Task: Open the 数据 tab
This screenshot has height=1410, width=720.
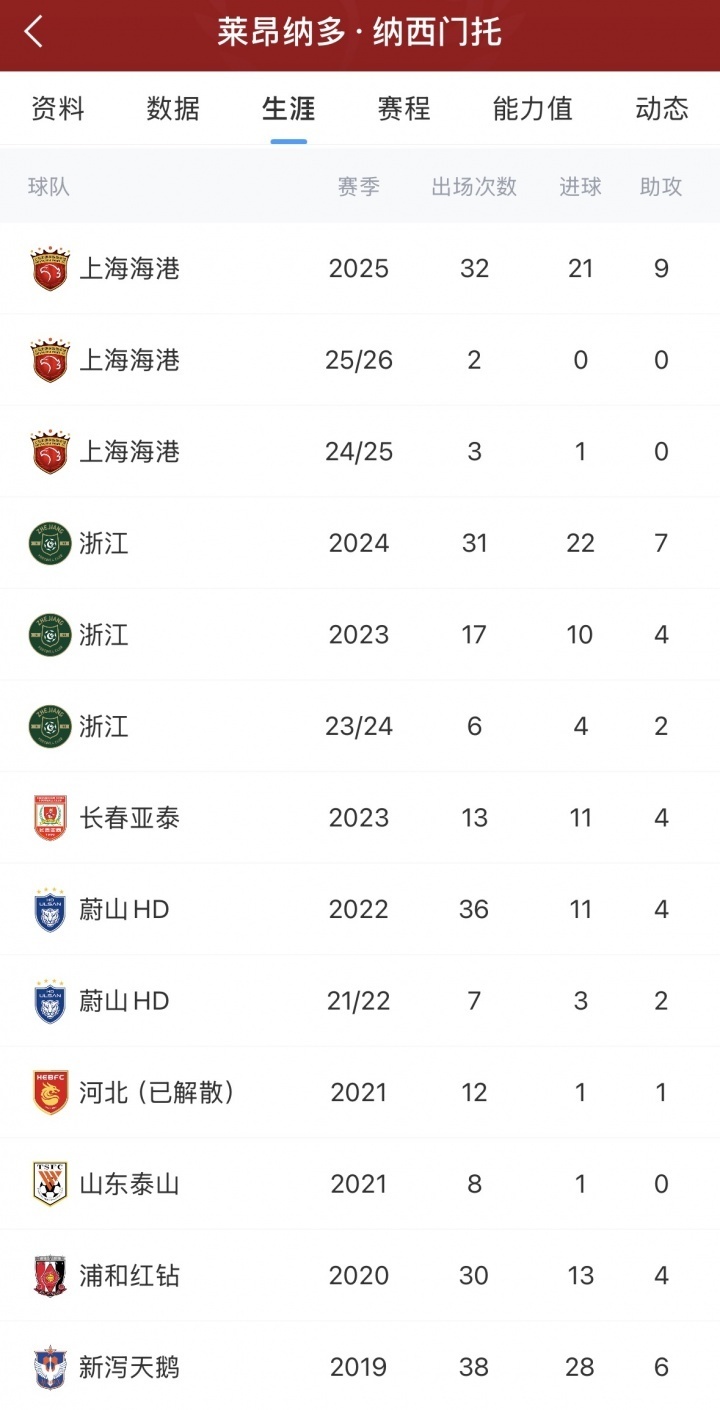Action: coord(173,108)
